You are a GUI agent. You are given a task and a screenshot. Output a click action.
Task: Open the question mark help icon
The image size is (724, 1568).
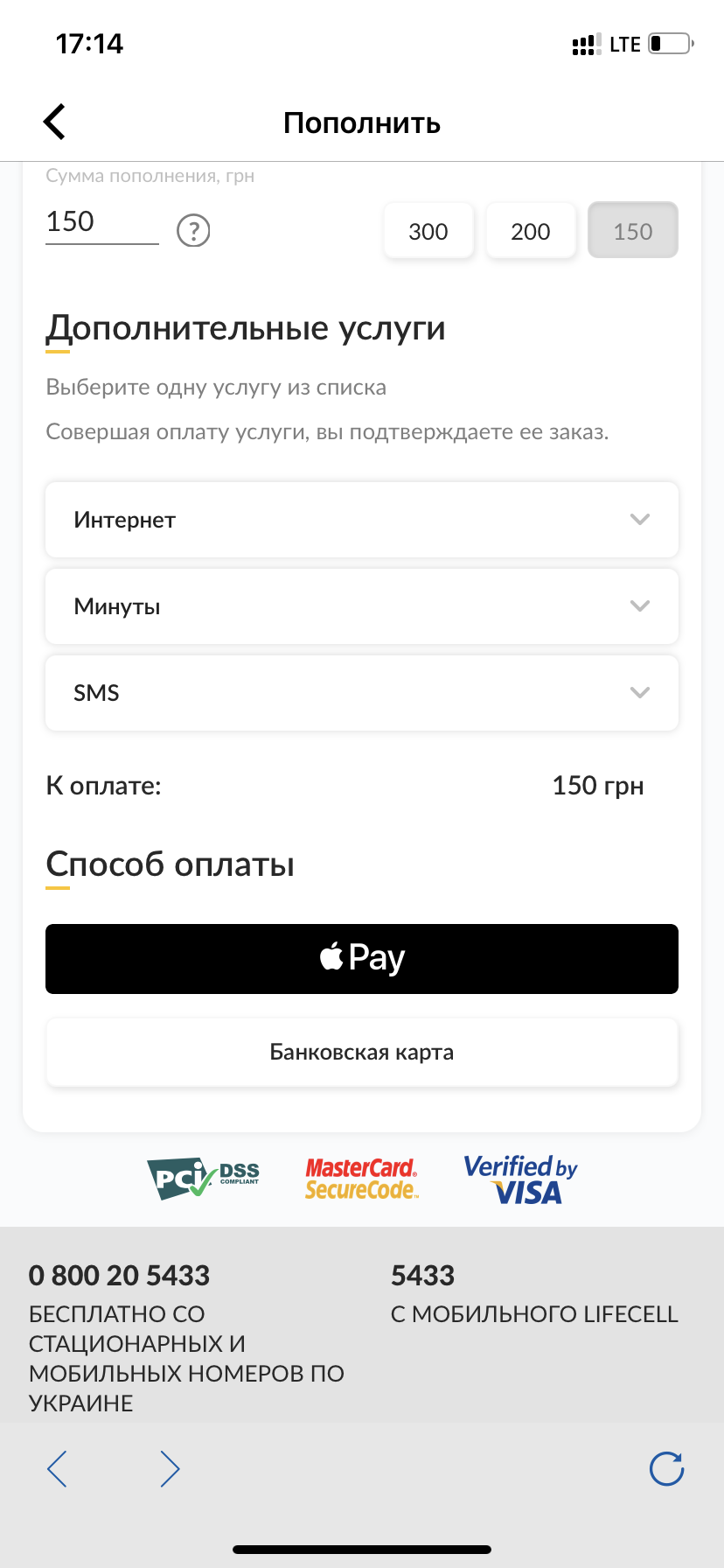193,231
